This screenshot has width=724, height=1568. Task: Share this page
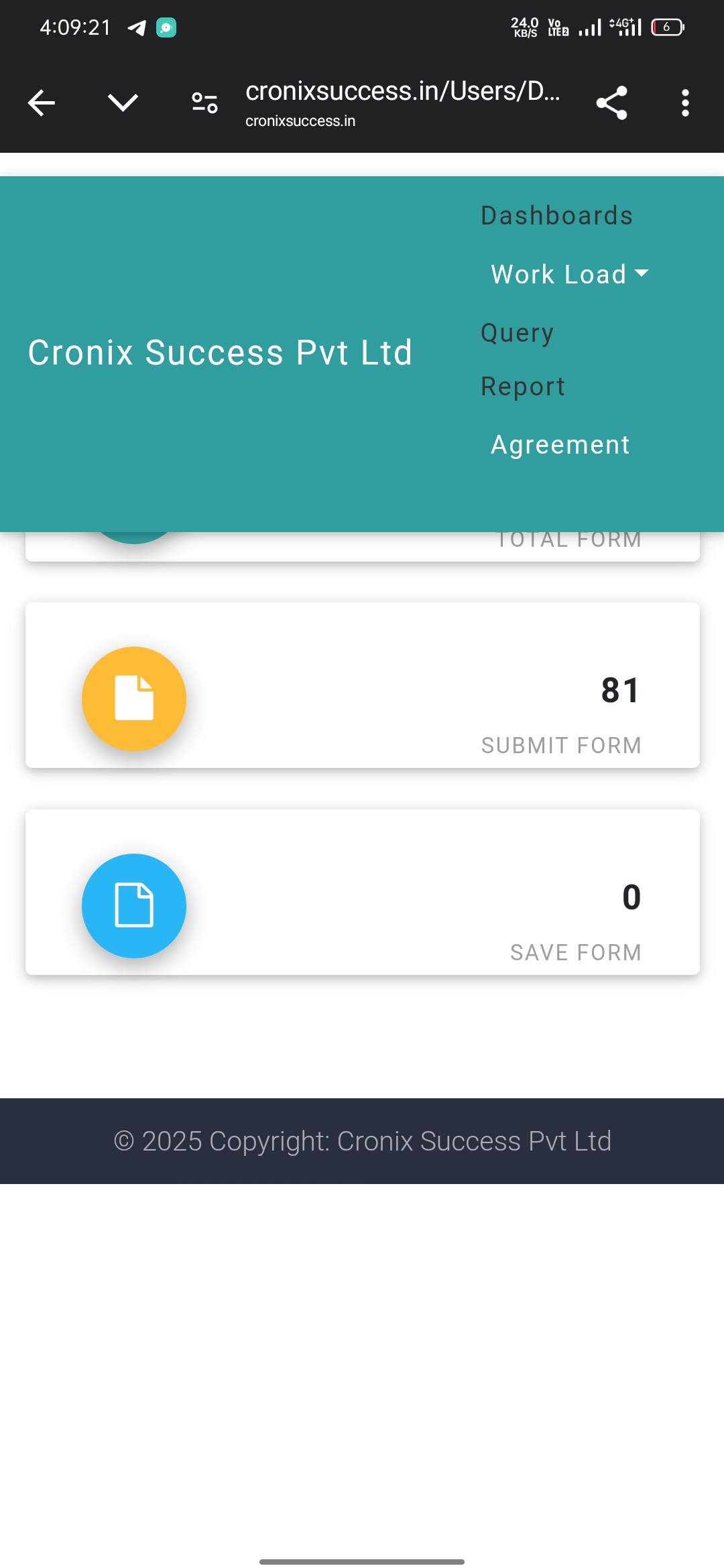pos(611,103)
